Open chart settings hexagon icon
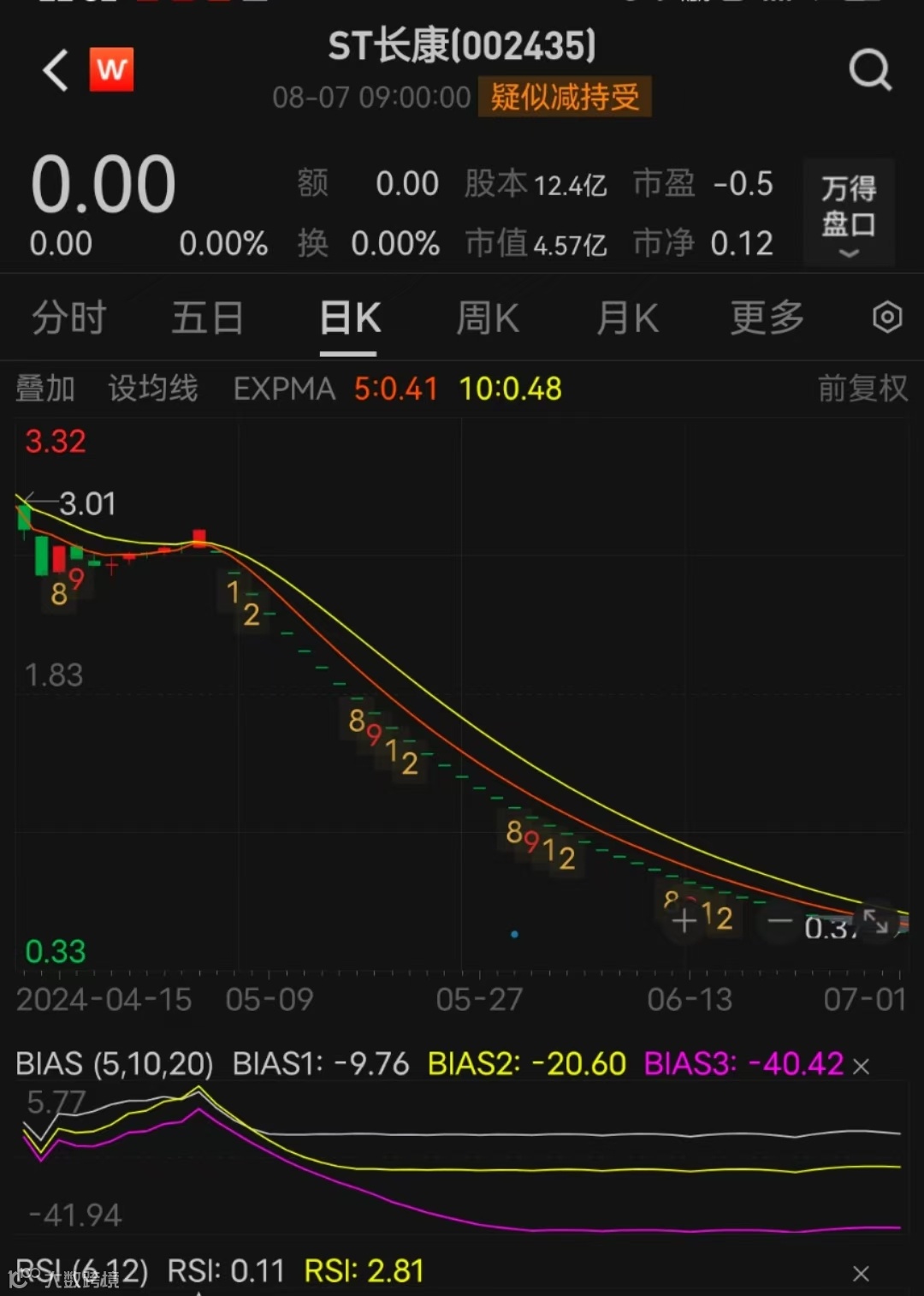The width and height of the screenshot is (924, 1296). (887, 318)
